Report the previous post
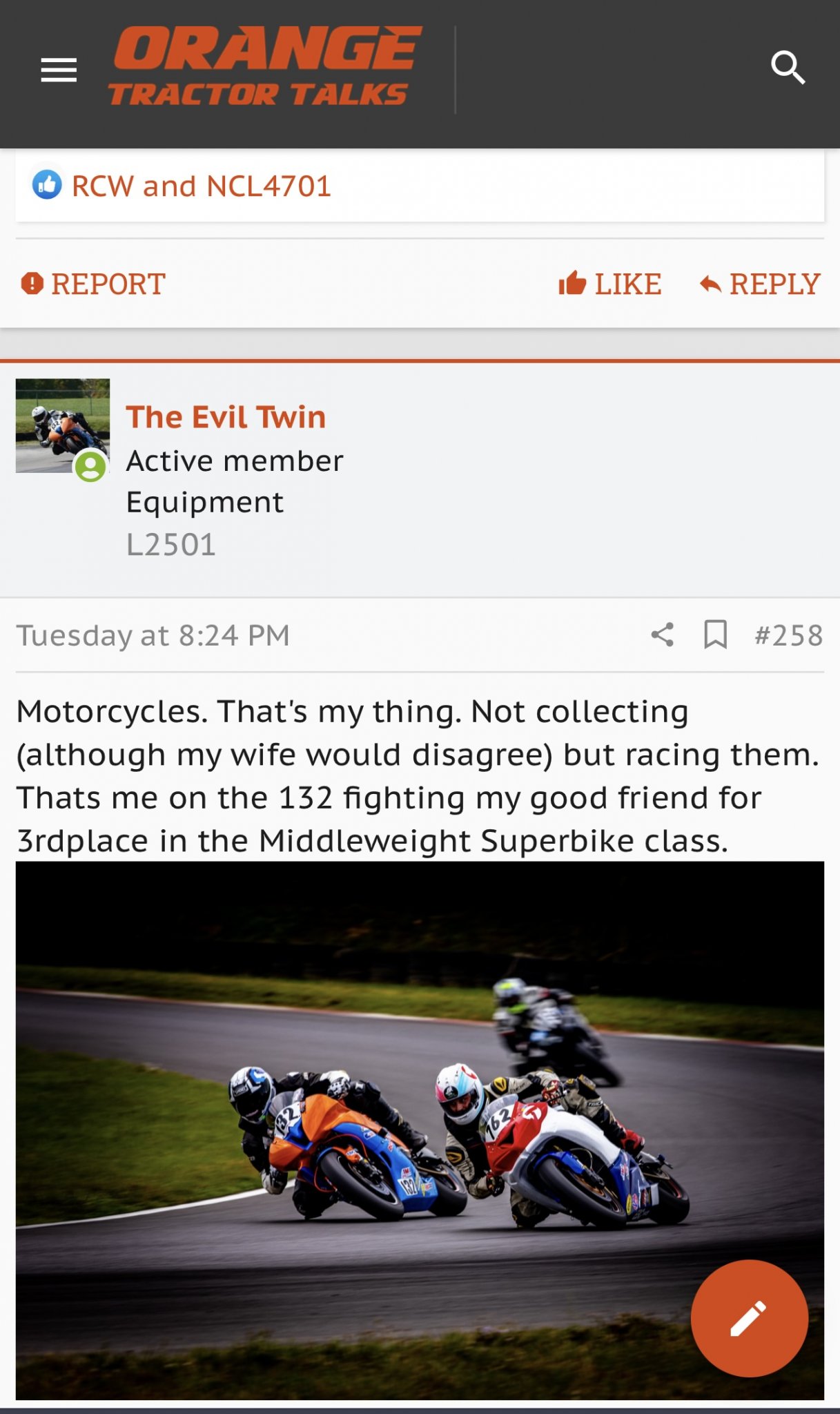Viewport: 840px width, 1414px height. (x=93, y=284)
